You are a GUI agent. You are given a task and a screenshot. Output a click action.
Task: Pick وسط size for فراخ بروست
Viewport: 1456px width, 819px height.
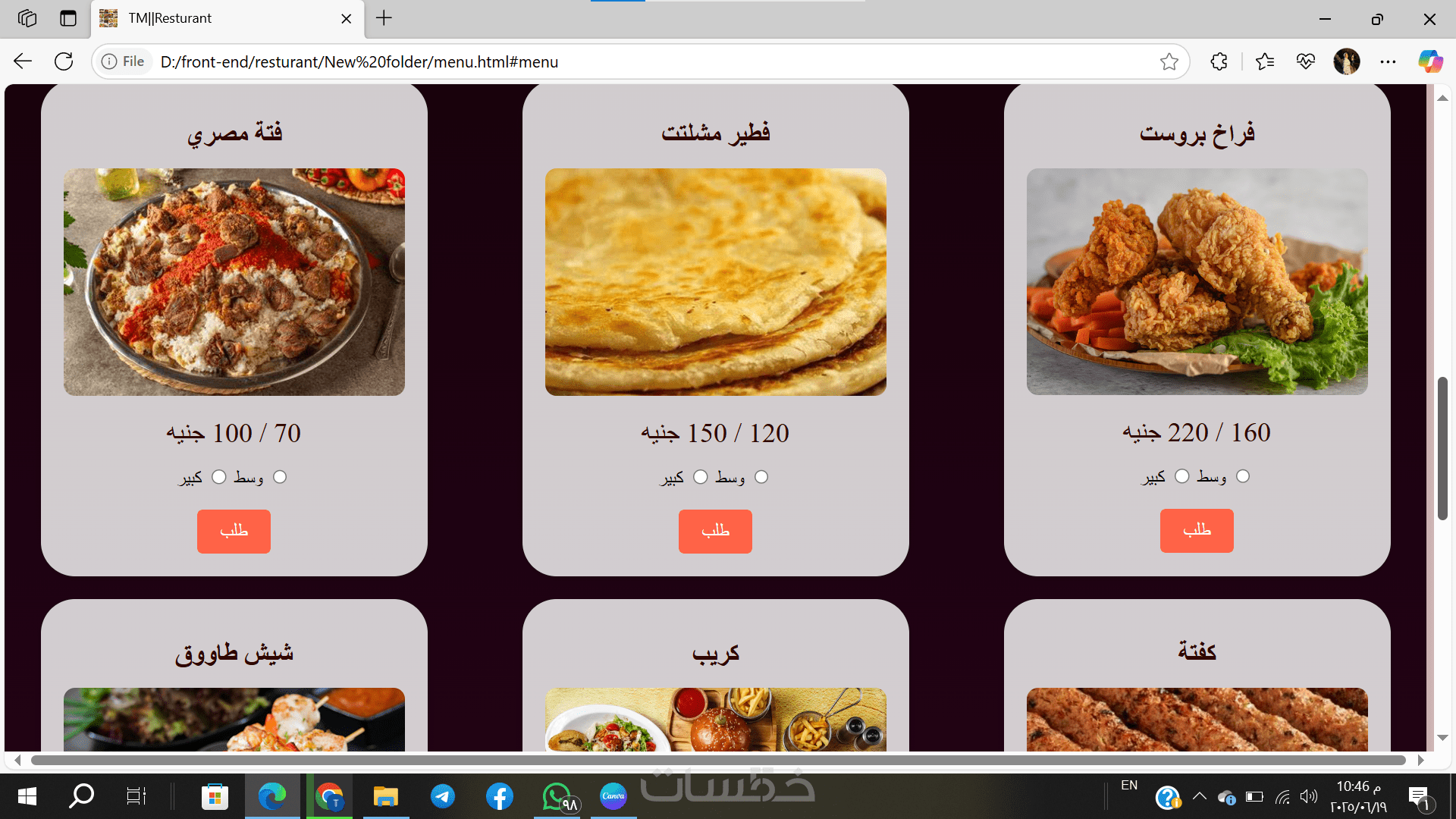click(1243, 476)
